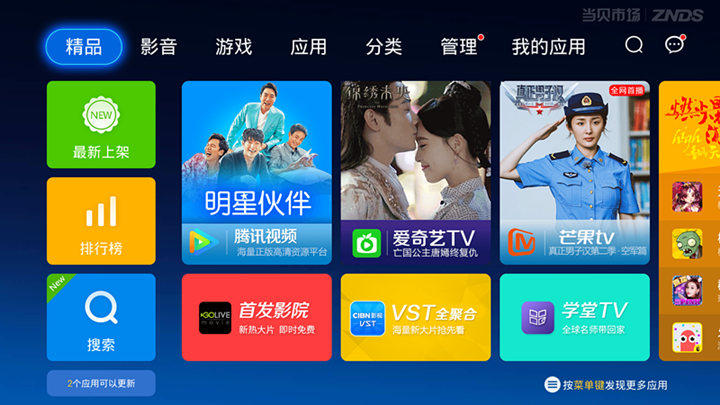Open the 搜索 tile
The image size is (720, 405).
coord(101,317)
